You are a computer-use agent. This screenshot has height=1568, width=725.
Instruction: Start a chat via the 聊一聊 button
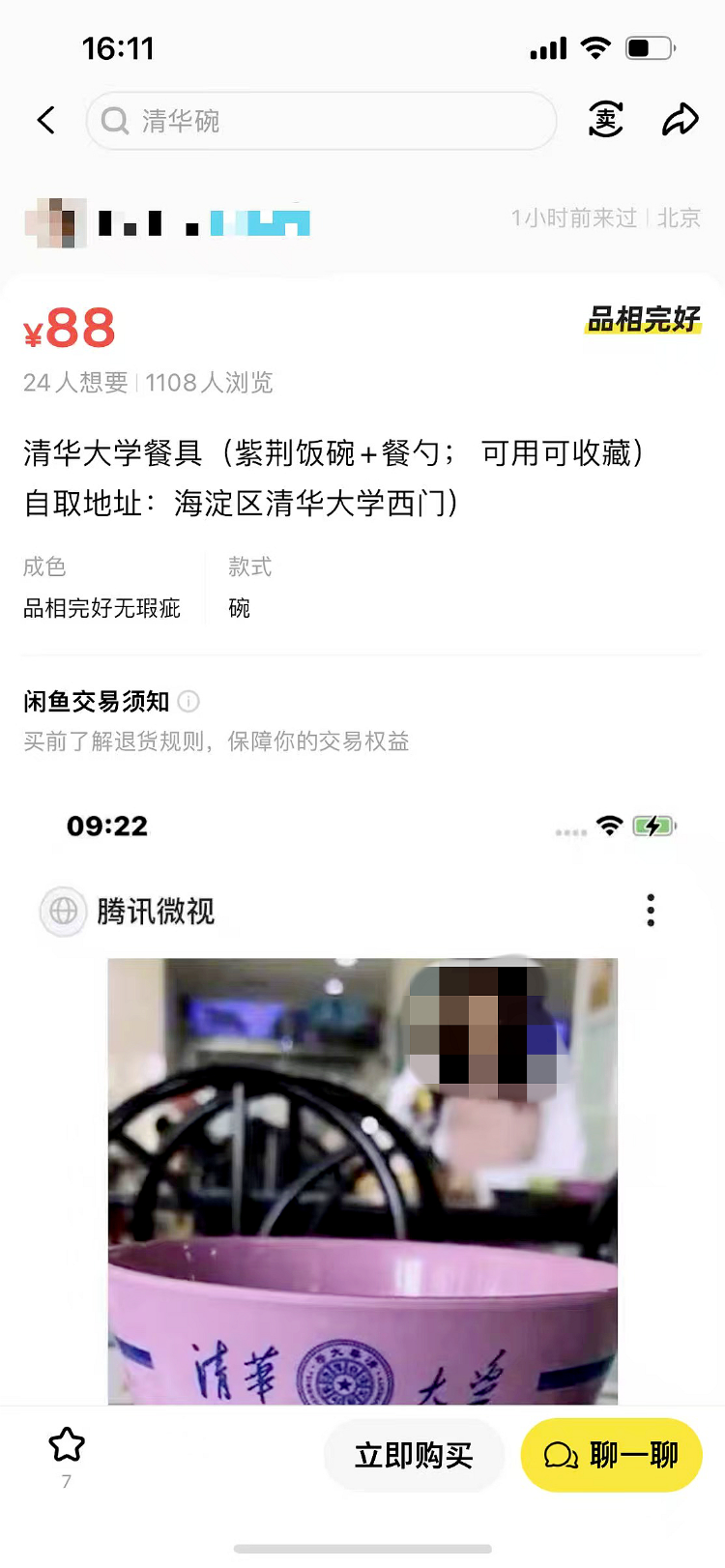pos(611,1455)
